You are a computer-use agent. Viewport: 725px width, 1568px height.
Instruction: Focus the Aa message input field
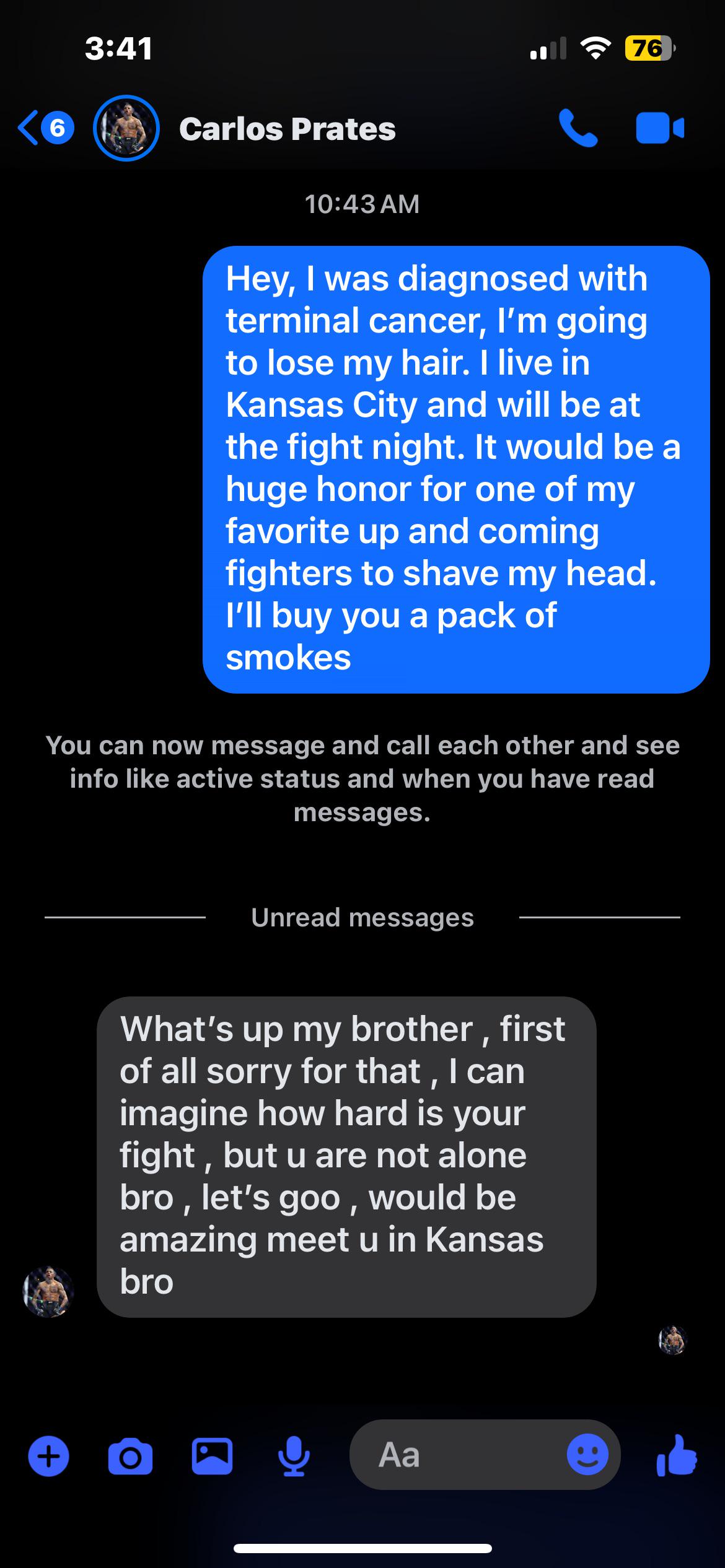[459, 1455]
